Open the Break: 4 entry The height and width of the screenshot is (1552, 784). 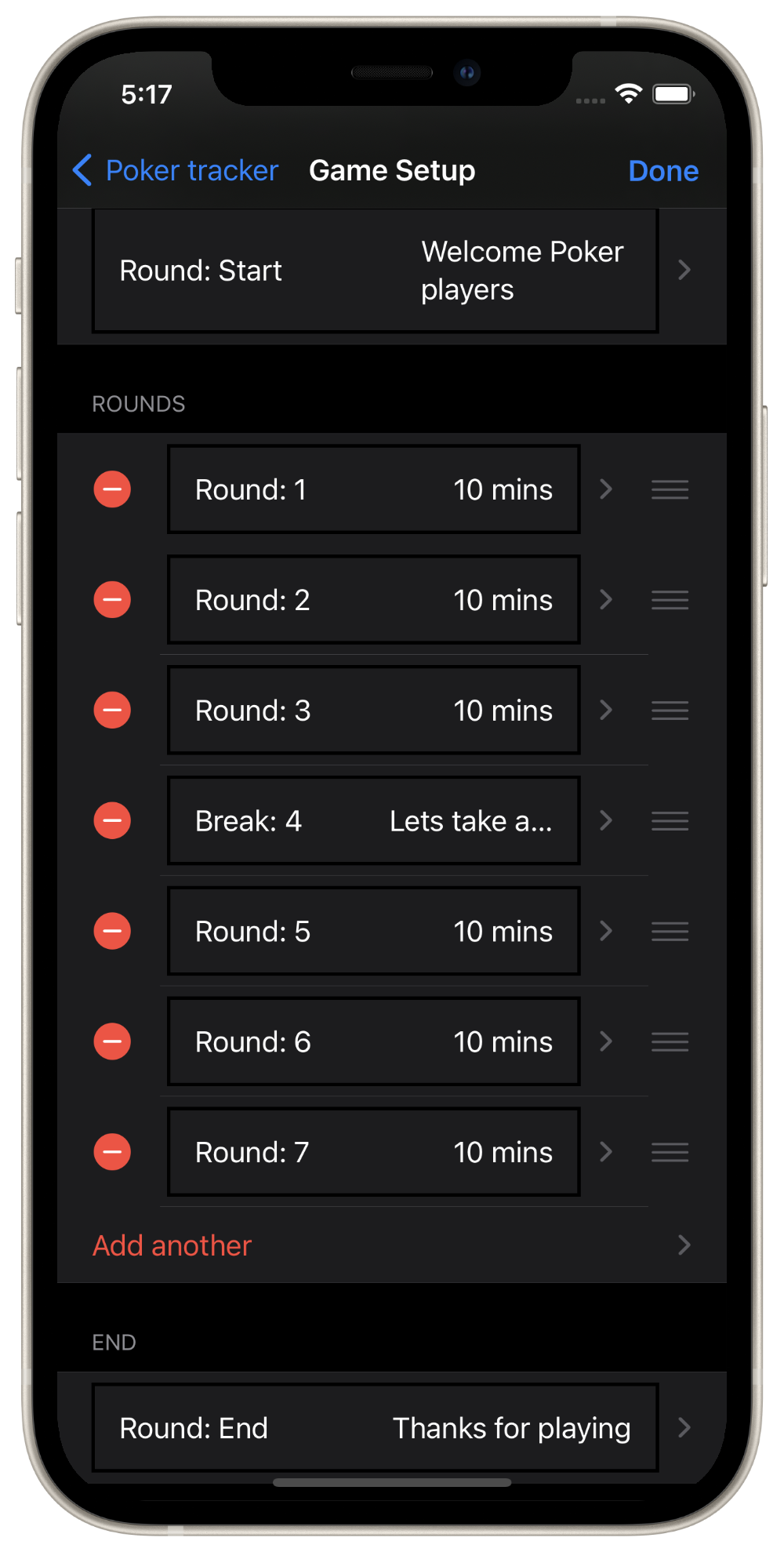(x=373, y=821)
